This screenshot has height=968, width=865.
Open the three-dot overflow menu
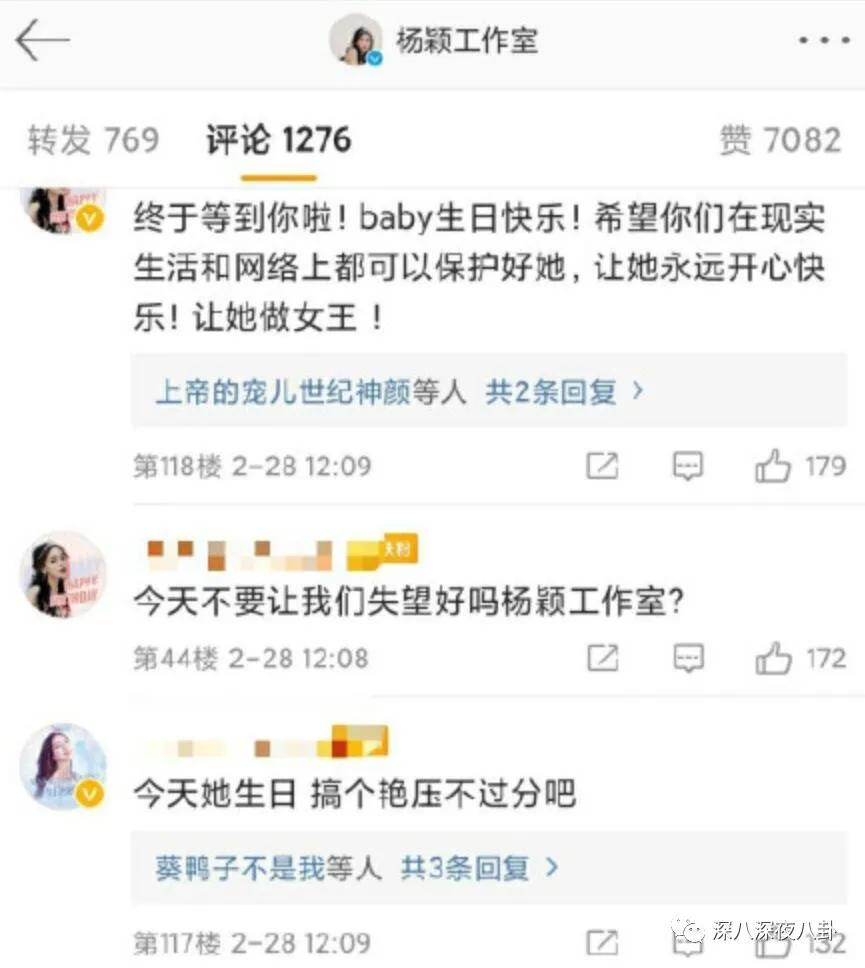coord(824,42)
